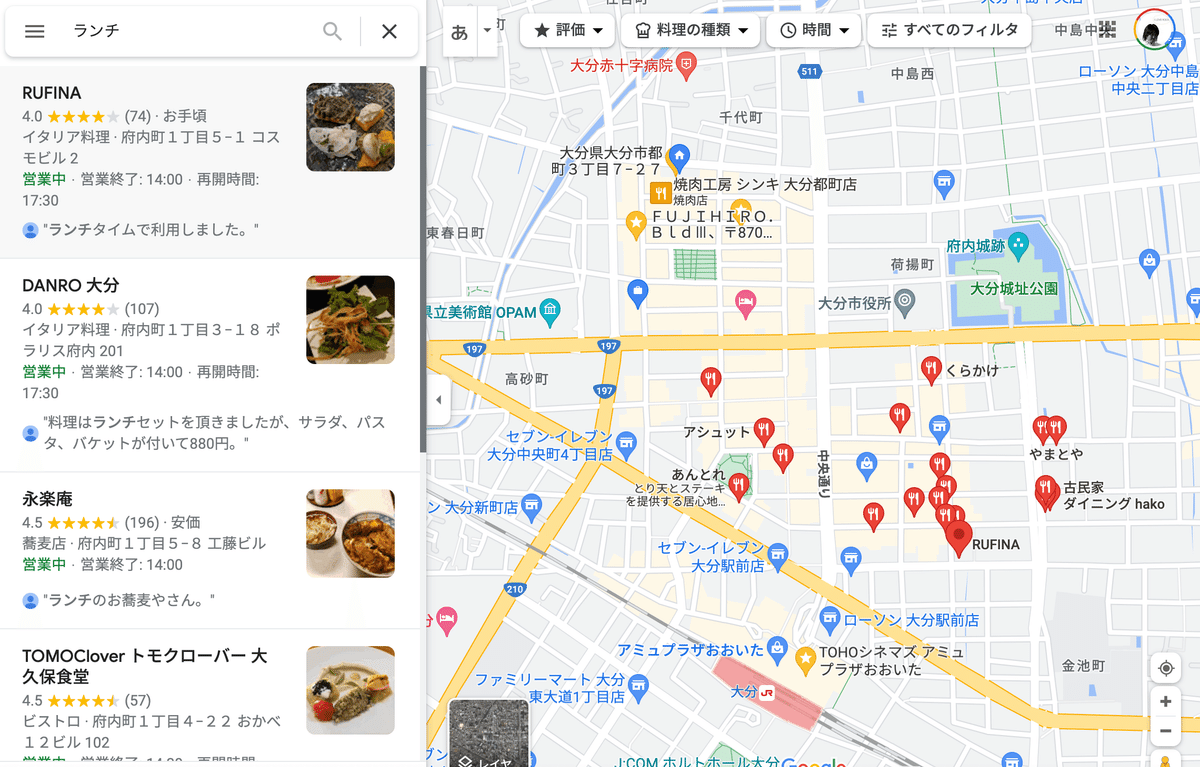The height and width of the screenshot is (767, 1200).
Task: Open the account profile picture
Action: (x=1154, y=30)
